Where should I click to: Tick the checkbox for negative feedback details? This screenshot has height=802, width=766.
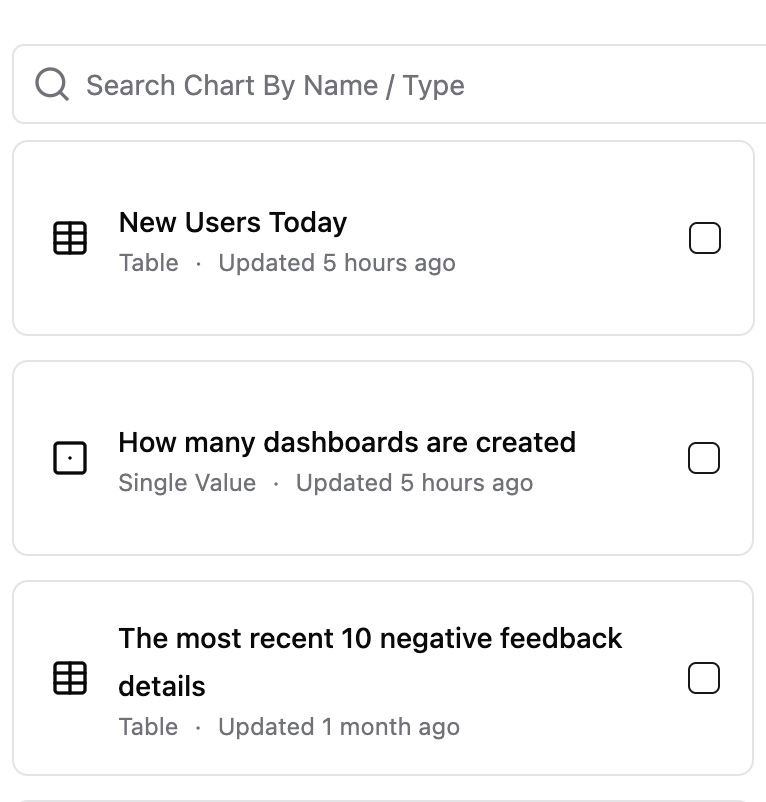pos(704,678)
